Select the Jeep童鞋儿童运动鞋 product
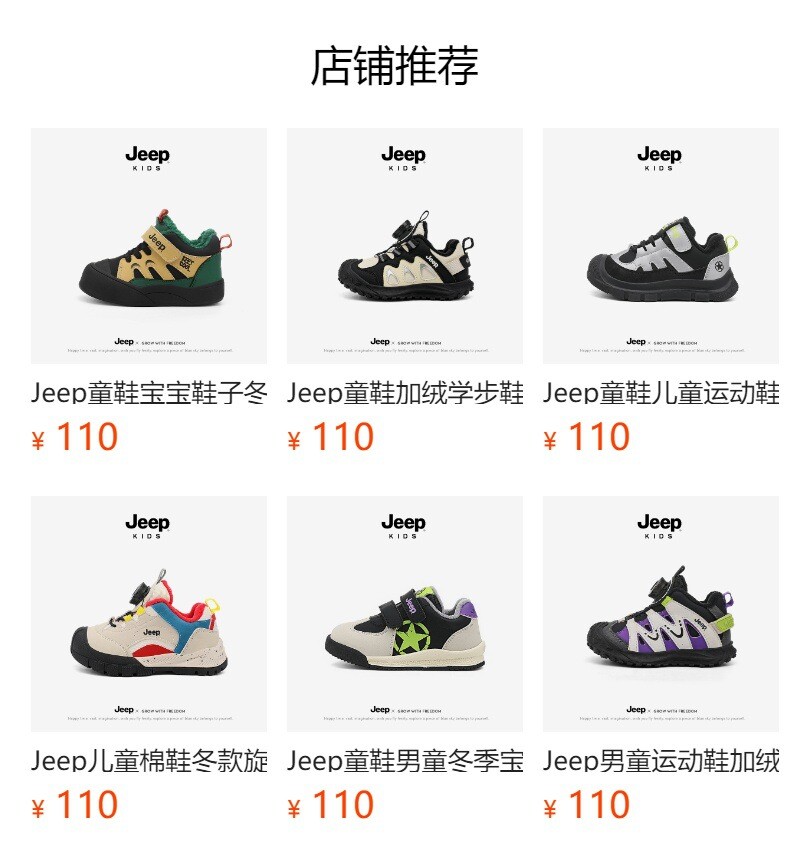Screen dimensions: 790x864 pyautogui.click(x=661, y=246)
